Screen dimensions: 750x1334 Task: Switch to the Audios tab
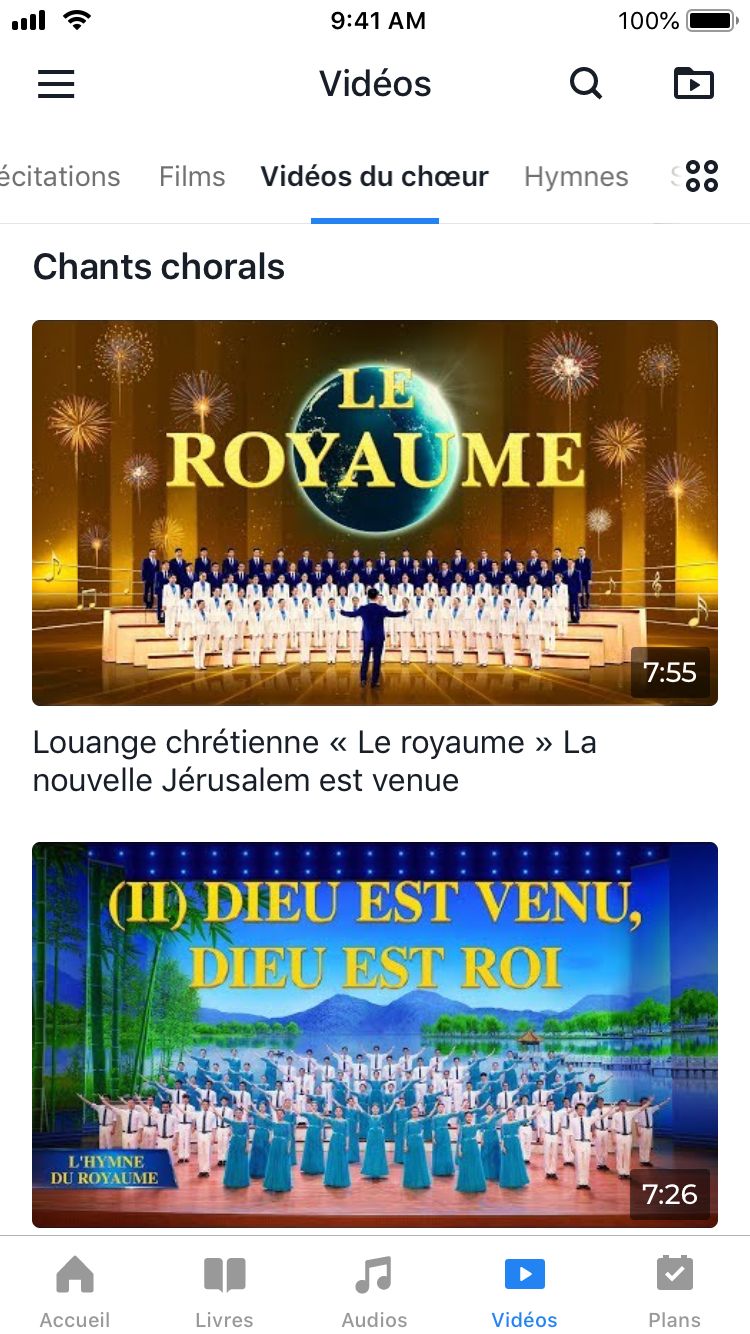(375, 1290)
